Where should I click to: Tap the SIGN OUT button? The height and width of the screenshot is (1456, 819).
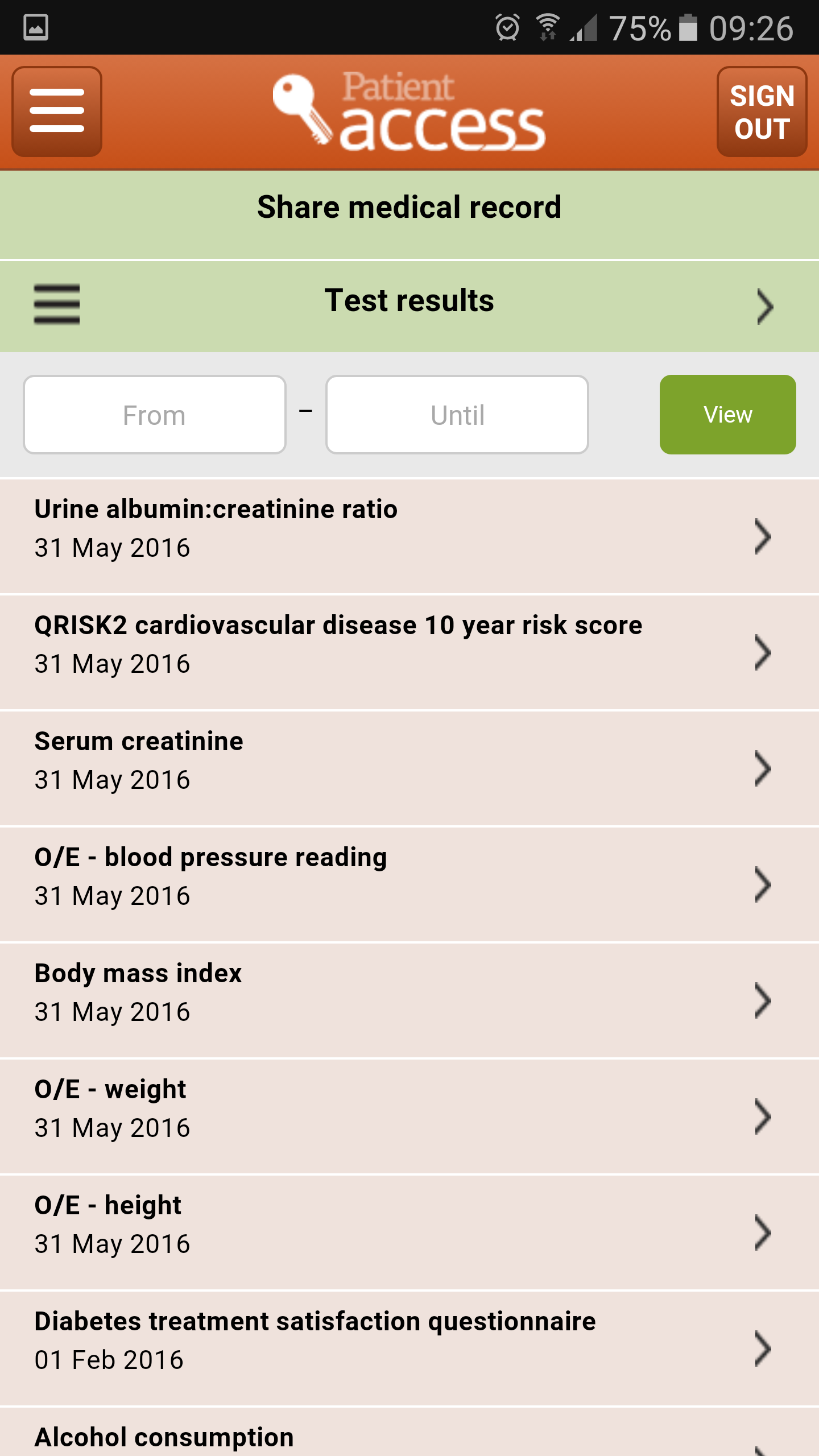pos(762,111)
